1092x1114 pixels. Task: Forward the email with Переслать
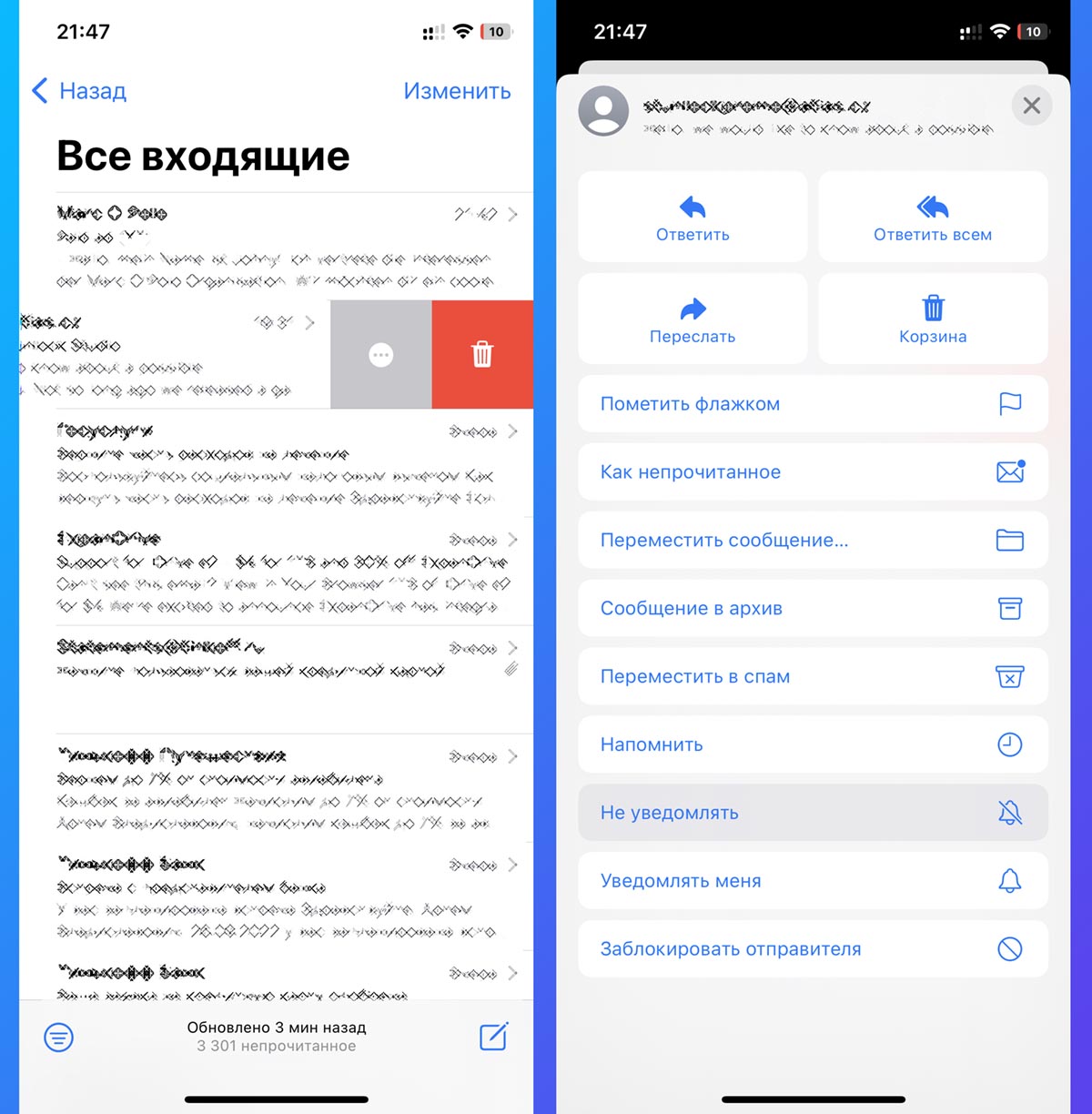click(693, 319)
